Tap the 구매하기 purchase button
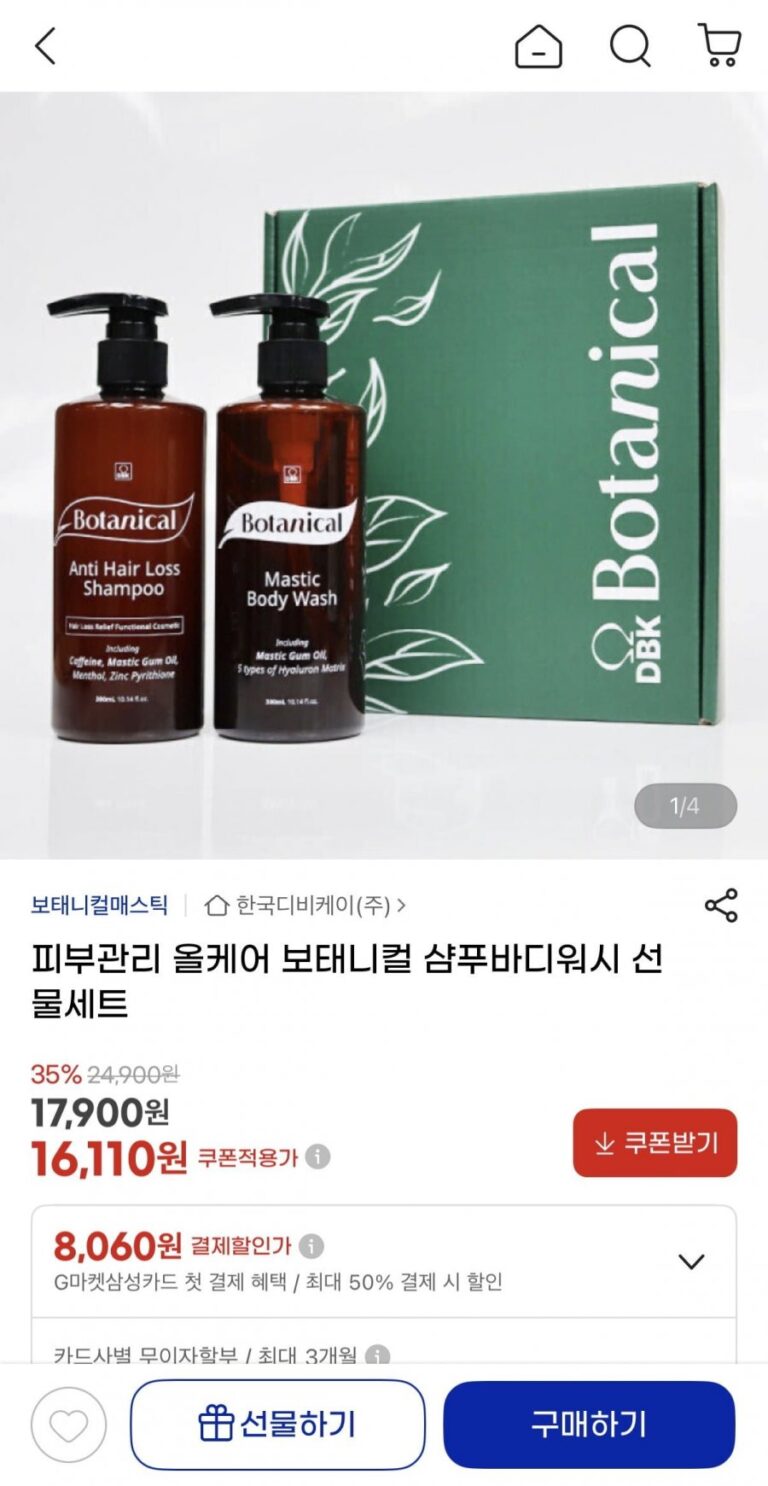The height and width of the screenshot is (1486, 768). (x=589, y=1425)
